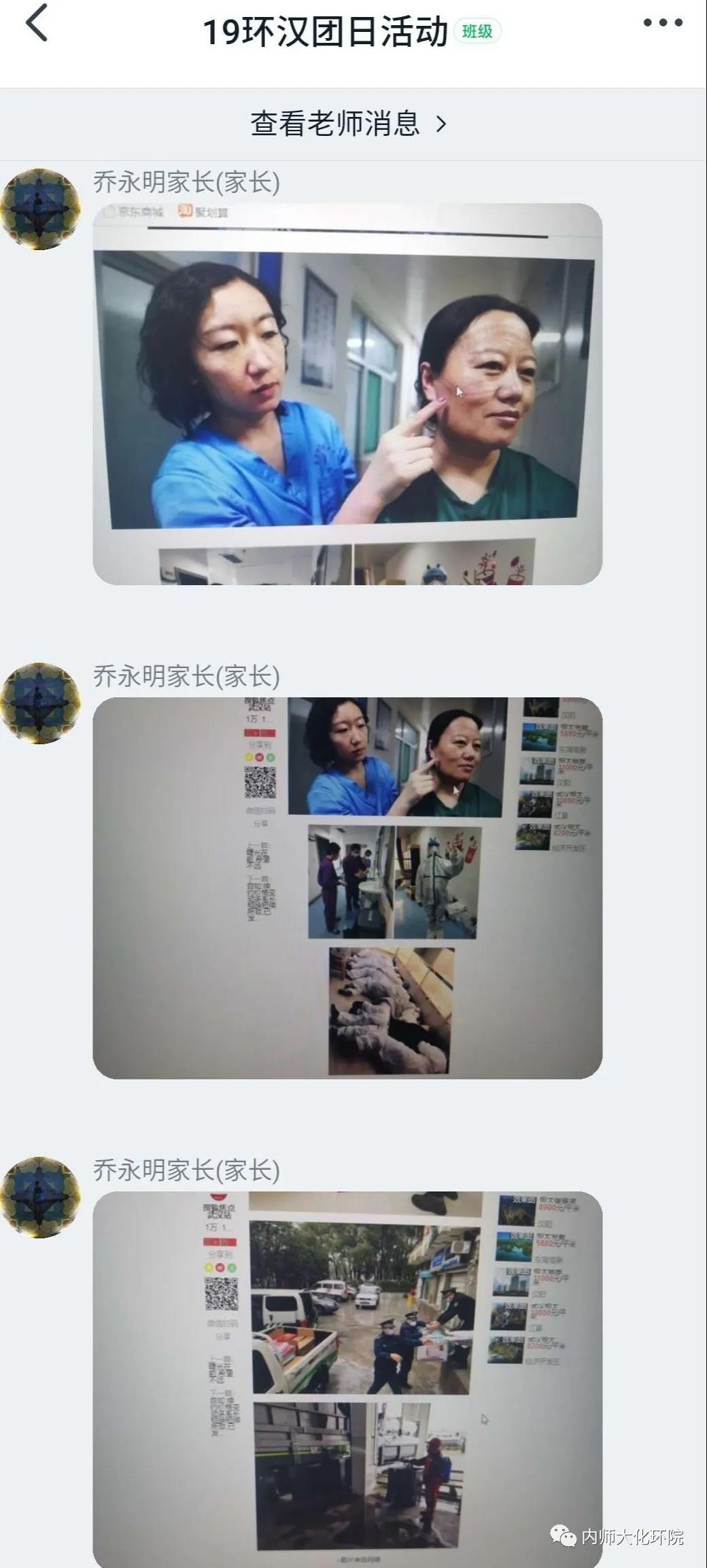View the second photo with QR code page
Viewport: 707px width, 1568px height.
pyautogui.click(x=347, y=888)
